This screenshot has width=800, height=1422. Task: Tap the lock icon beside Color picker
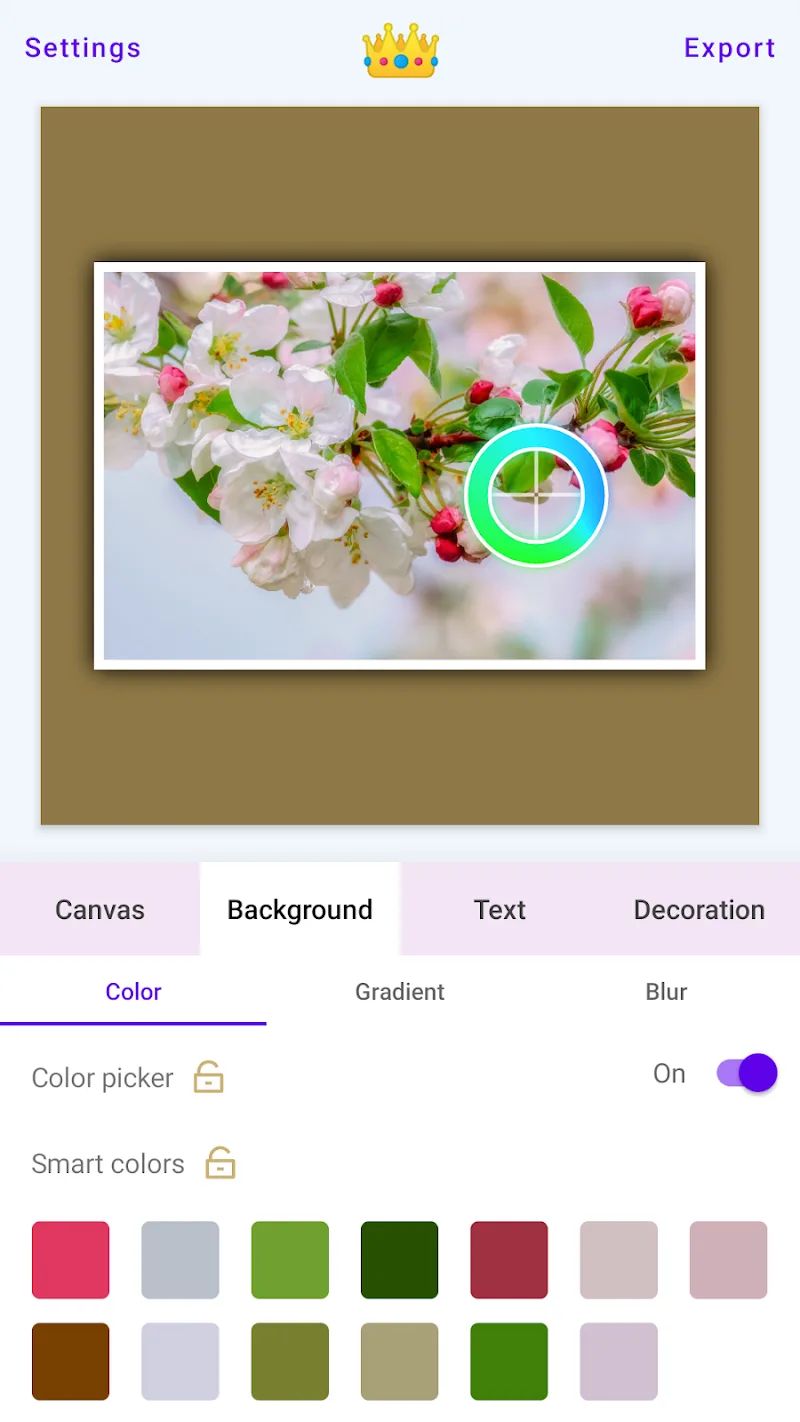coord(208,1077)
